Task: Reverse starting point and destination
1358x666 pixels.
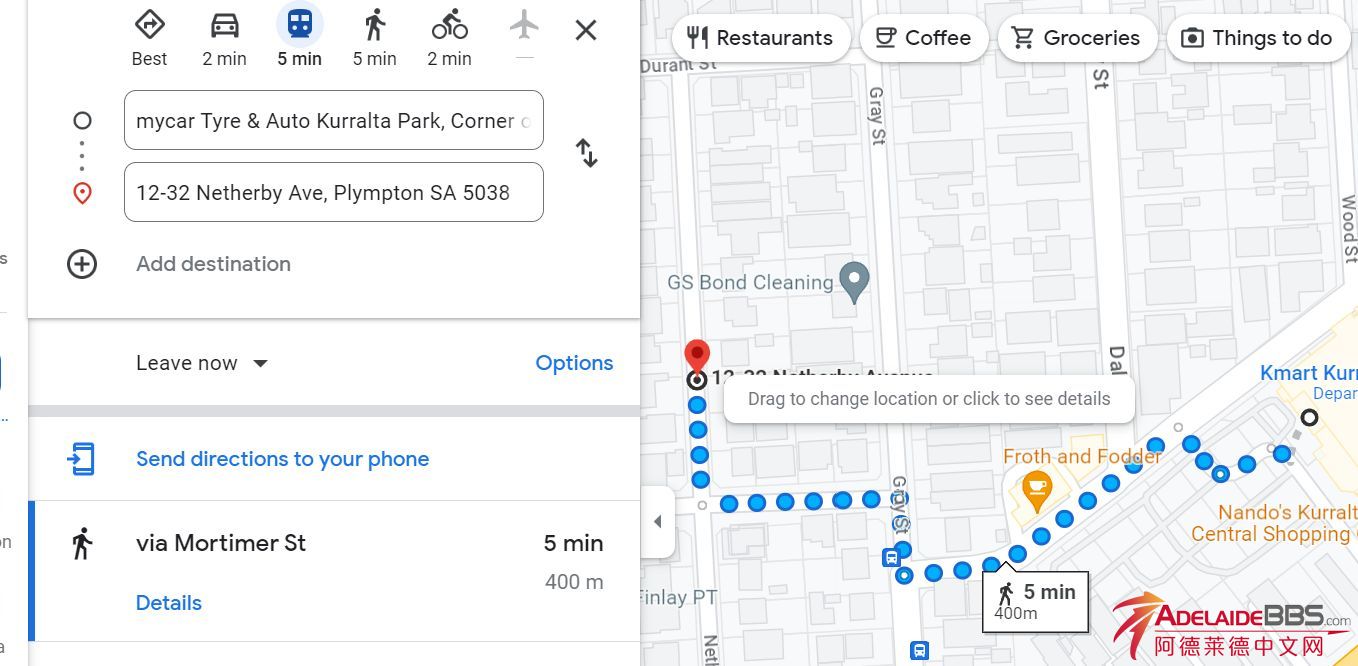Action: (x=587, y=153)
